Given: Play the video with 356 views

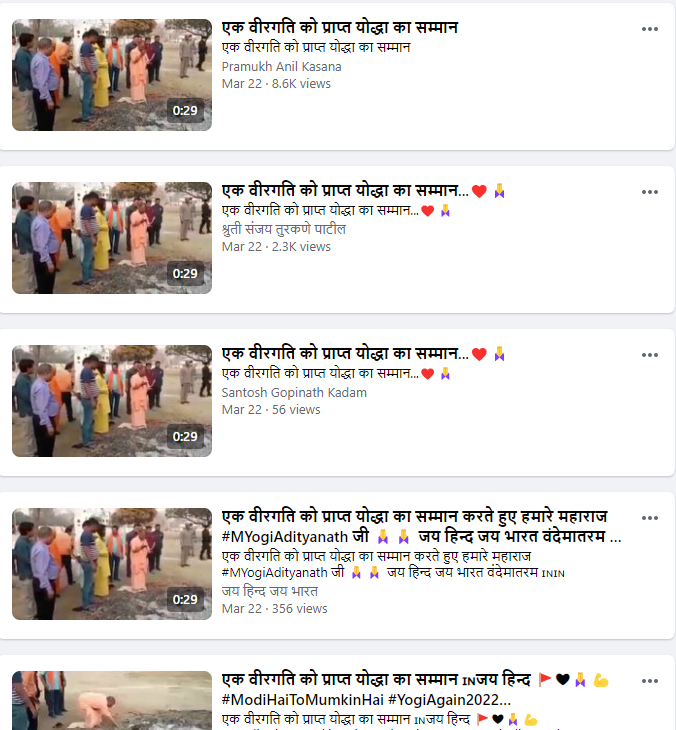Looking at the screenshot, I should click(112, 564).
